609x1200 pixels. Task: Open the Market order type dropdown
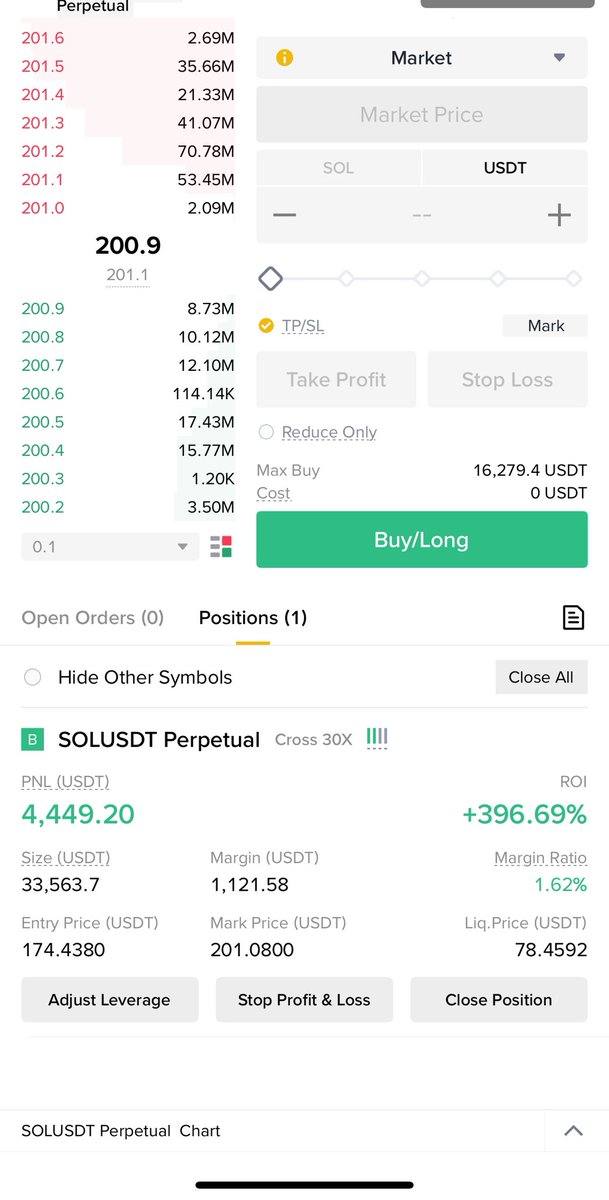[x=421, y=58]
